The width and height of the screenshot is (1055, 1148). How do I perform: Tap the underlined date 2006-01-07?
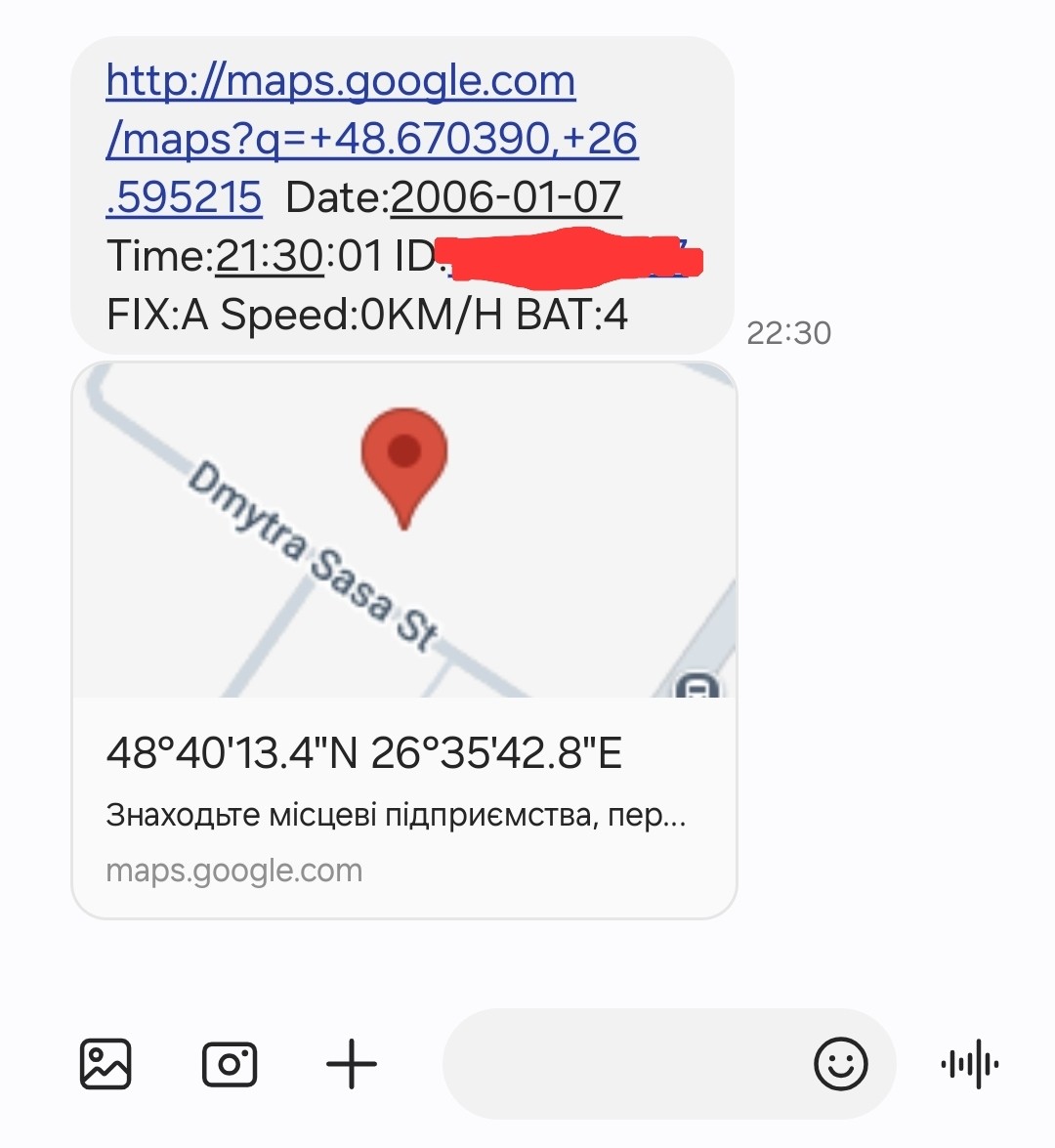coord(505,197)
